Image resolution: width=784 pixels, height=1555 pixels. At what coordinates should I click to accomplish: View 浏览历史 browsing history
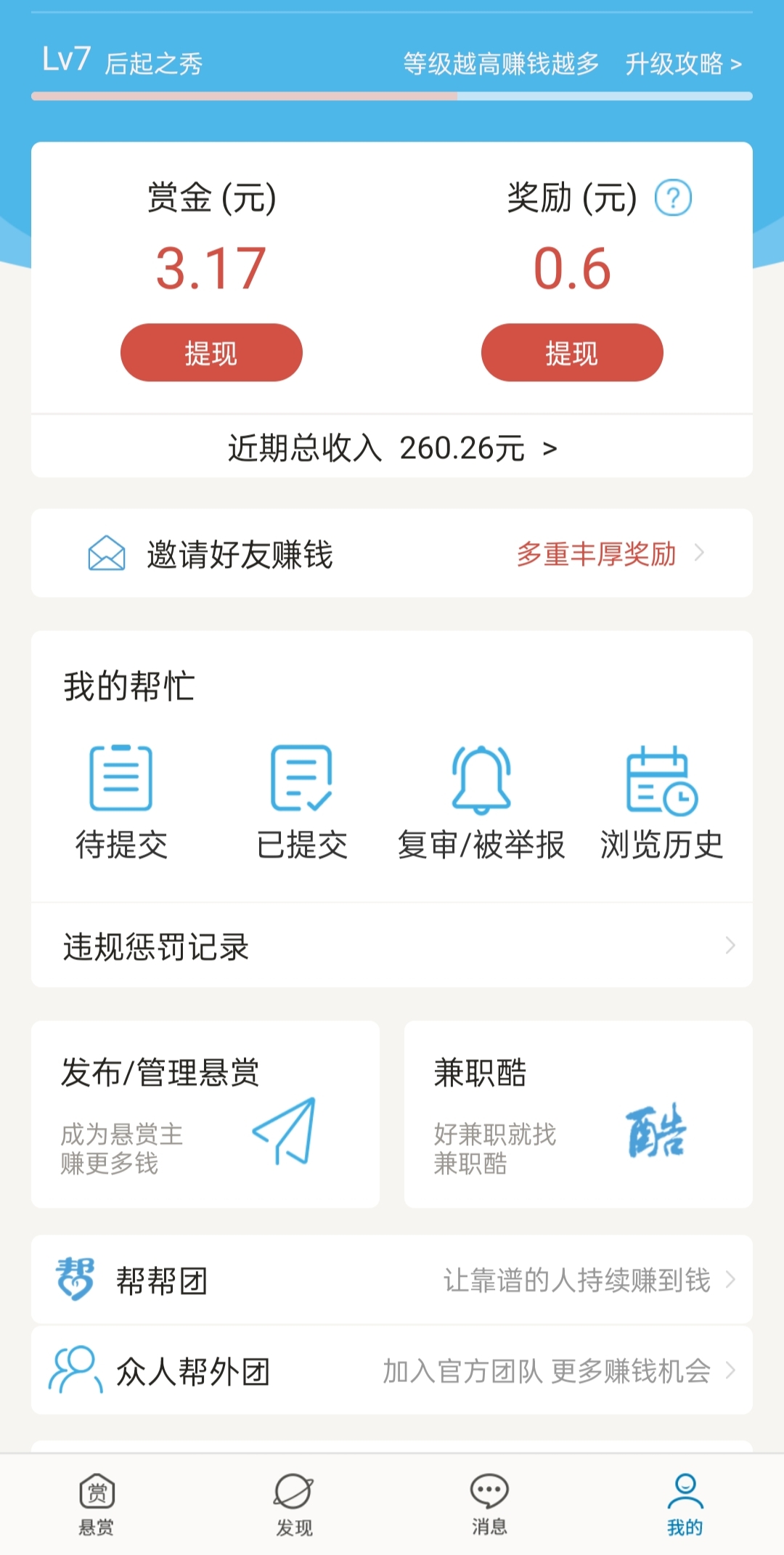pyautogui.click(x=661, y=803)
